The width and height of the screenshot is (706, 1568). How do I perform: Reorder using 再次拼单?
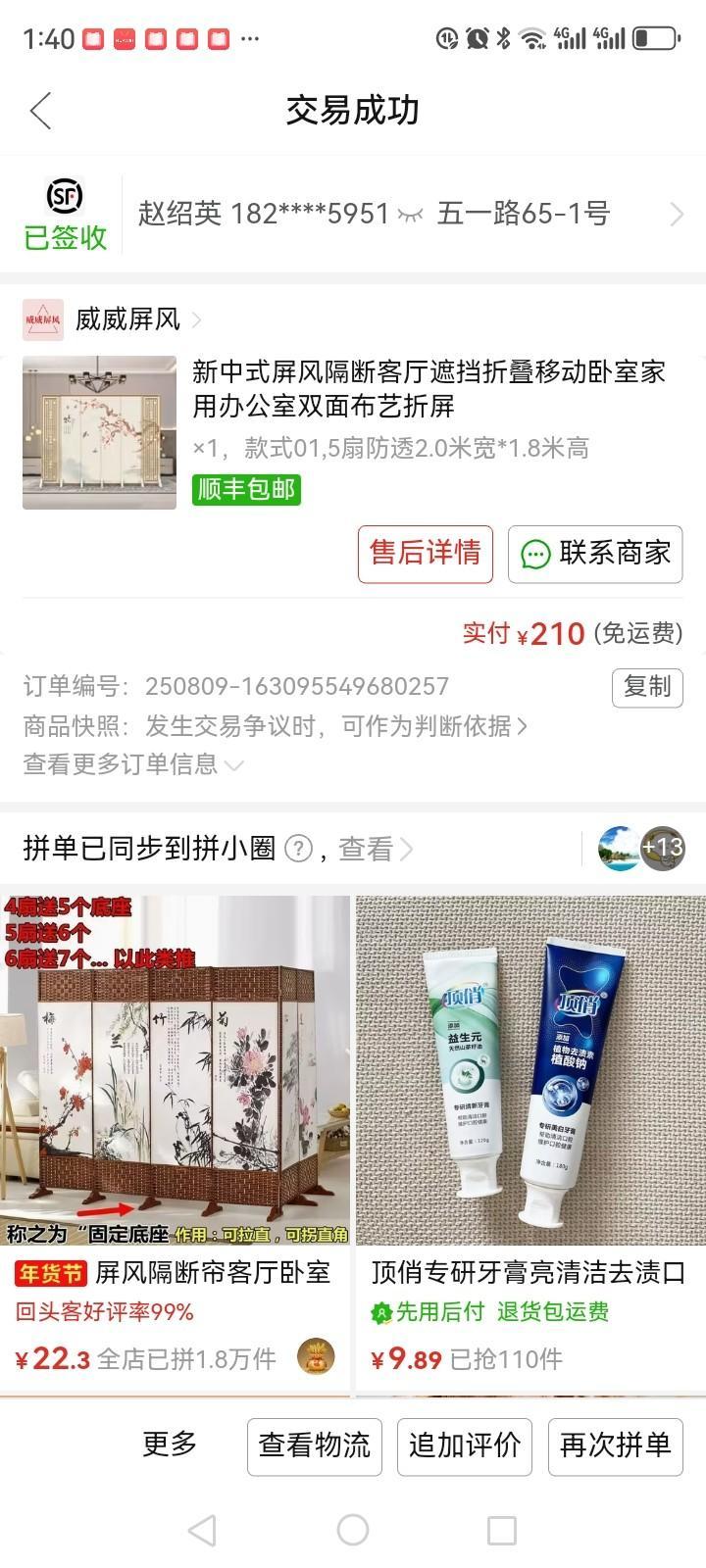[615, 1445]
